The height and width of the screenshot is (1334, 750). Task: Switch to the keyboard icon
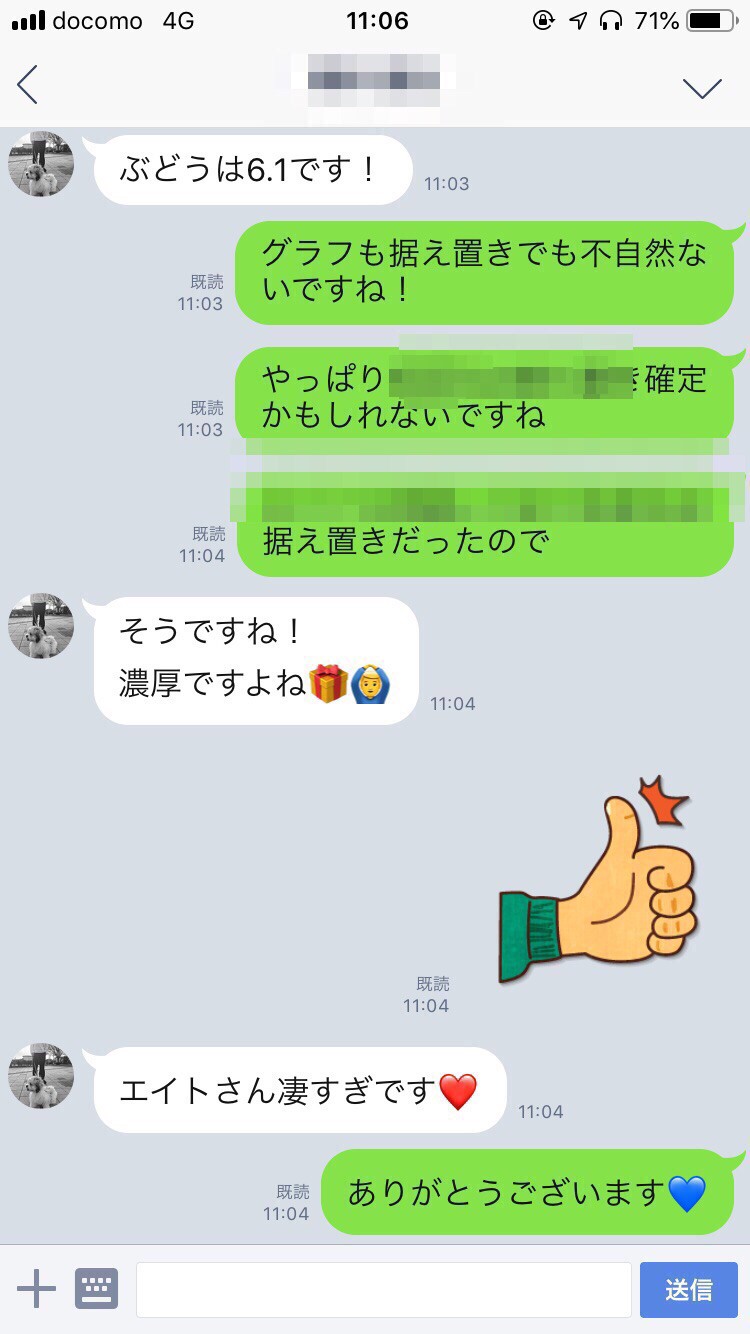96,1289
